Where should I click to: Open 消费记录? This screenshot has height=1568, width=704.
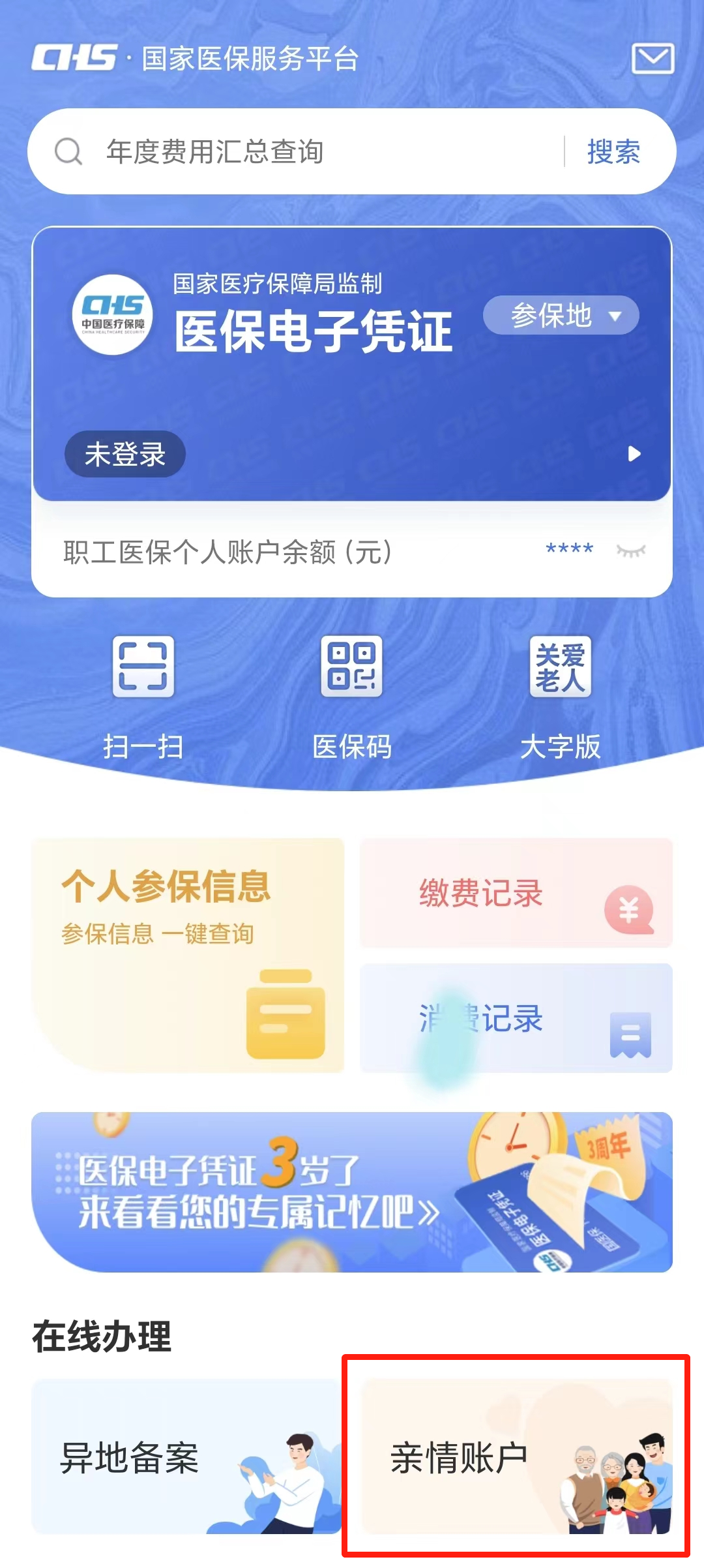pos(516,1018)
